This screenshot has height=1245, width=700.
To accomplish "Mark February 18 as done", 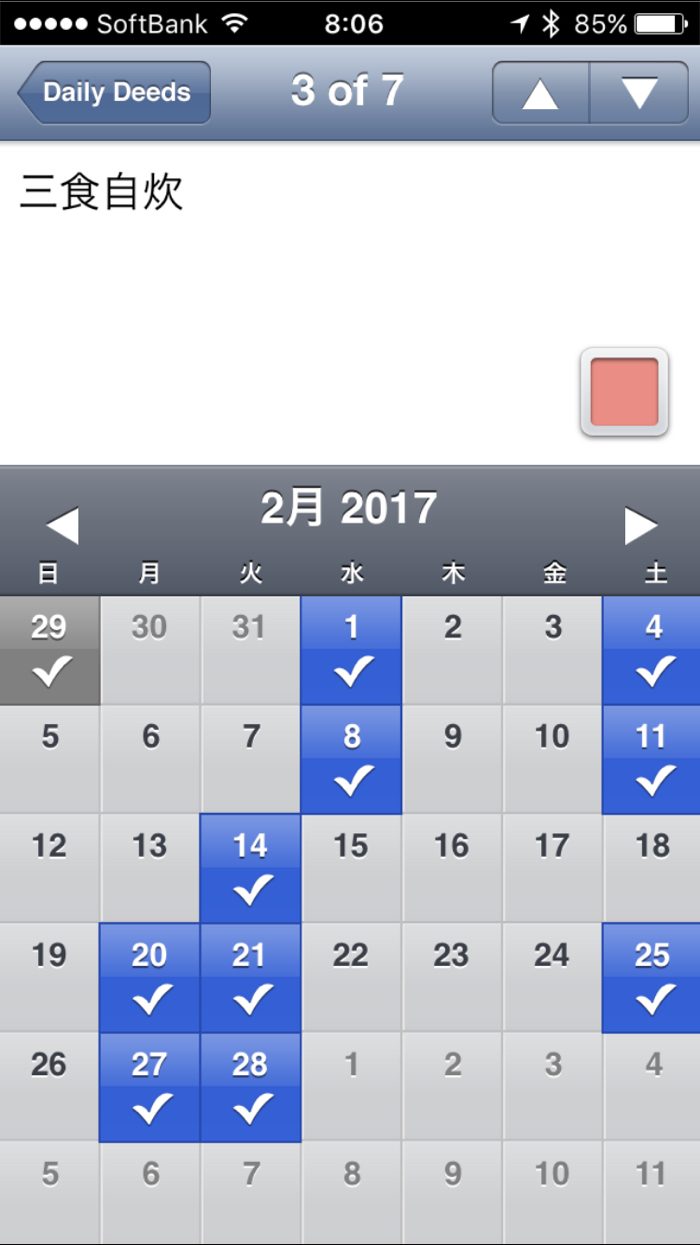I will pos(652,868).
